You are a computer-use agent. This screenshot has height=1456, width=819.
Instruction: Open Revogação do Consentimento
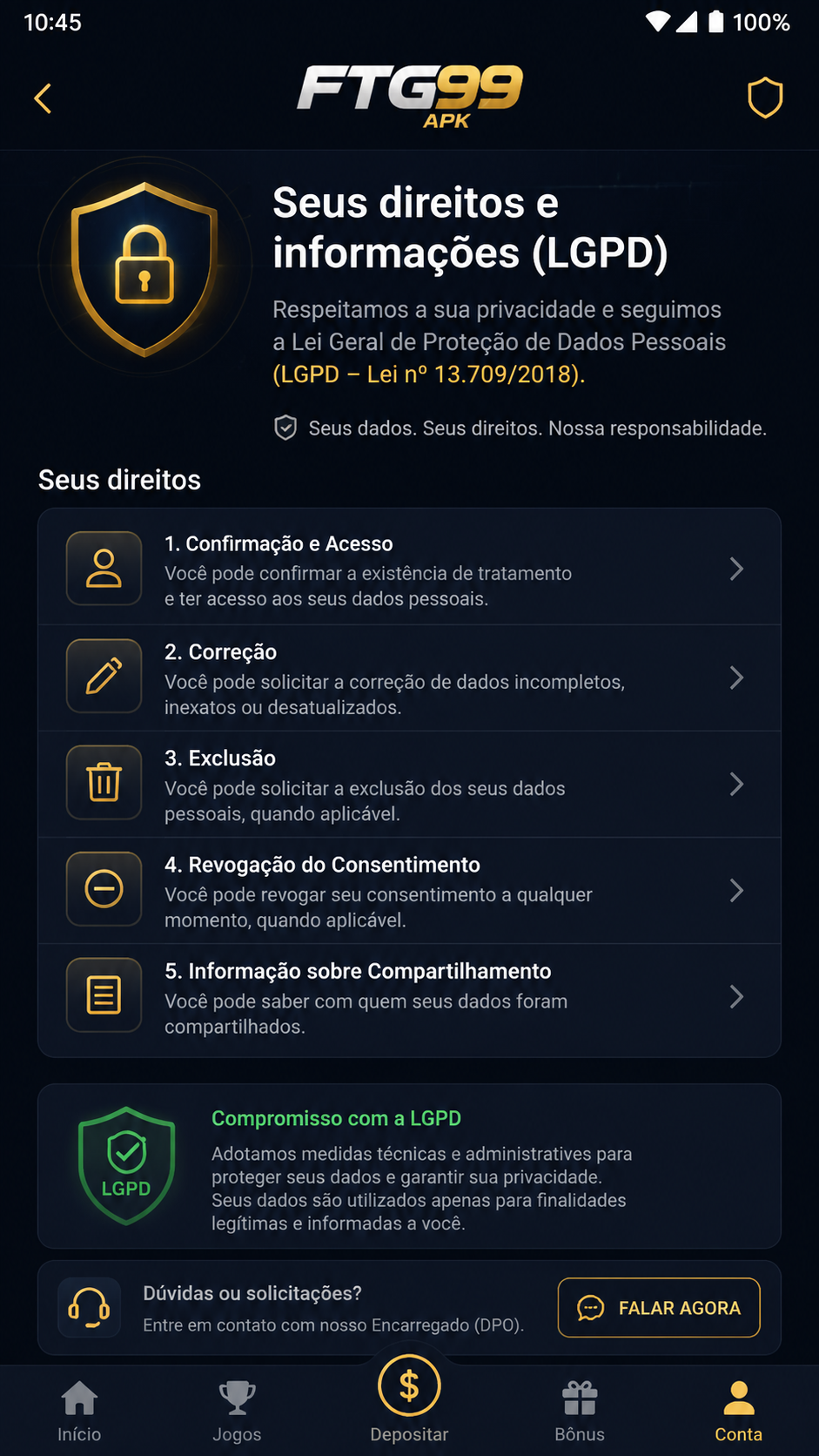coord(409,890)
